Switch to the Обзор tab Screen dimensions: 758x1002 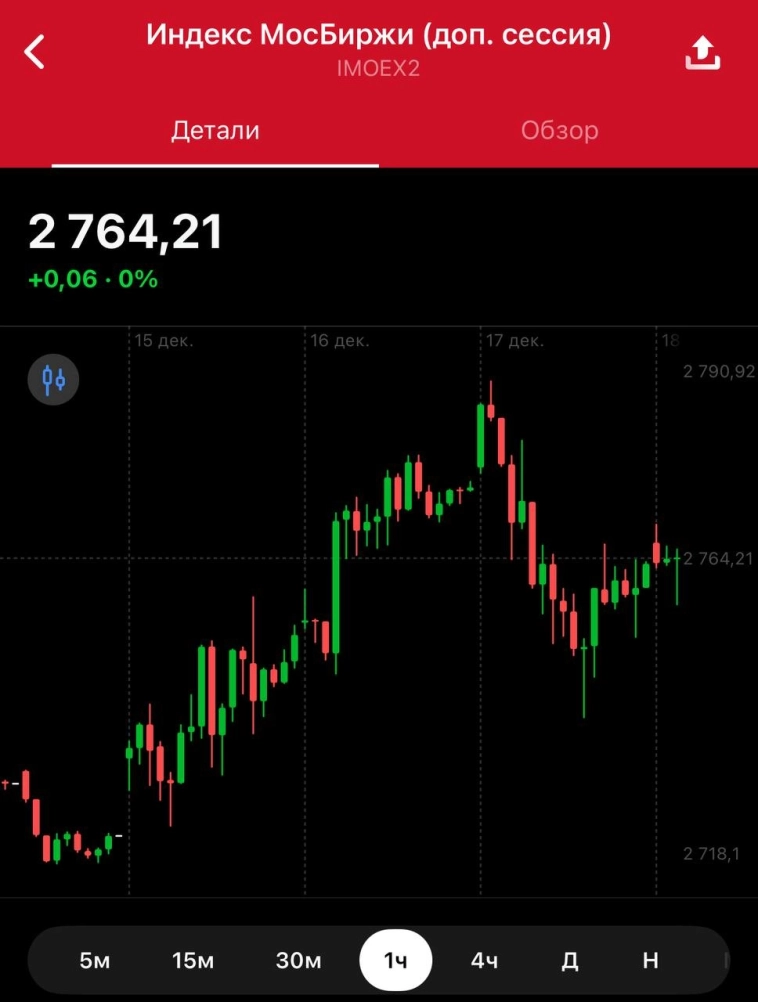(x=559, y=130)
